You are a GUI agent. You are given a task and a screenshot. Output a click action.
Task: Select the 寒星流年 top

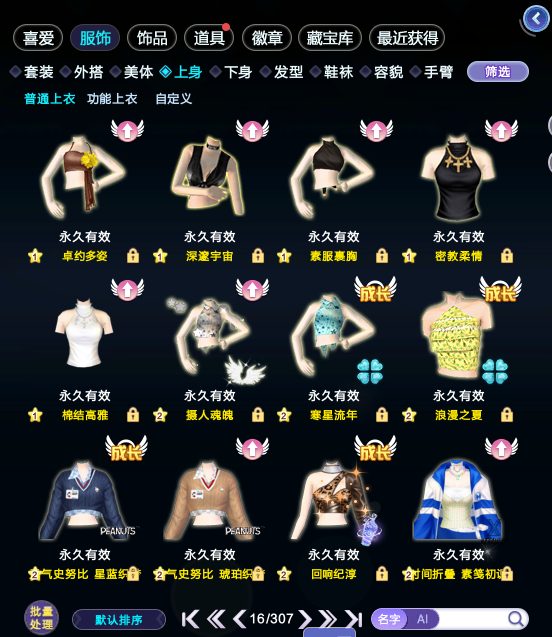click(333, 337)
